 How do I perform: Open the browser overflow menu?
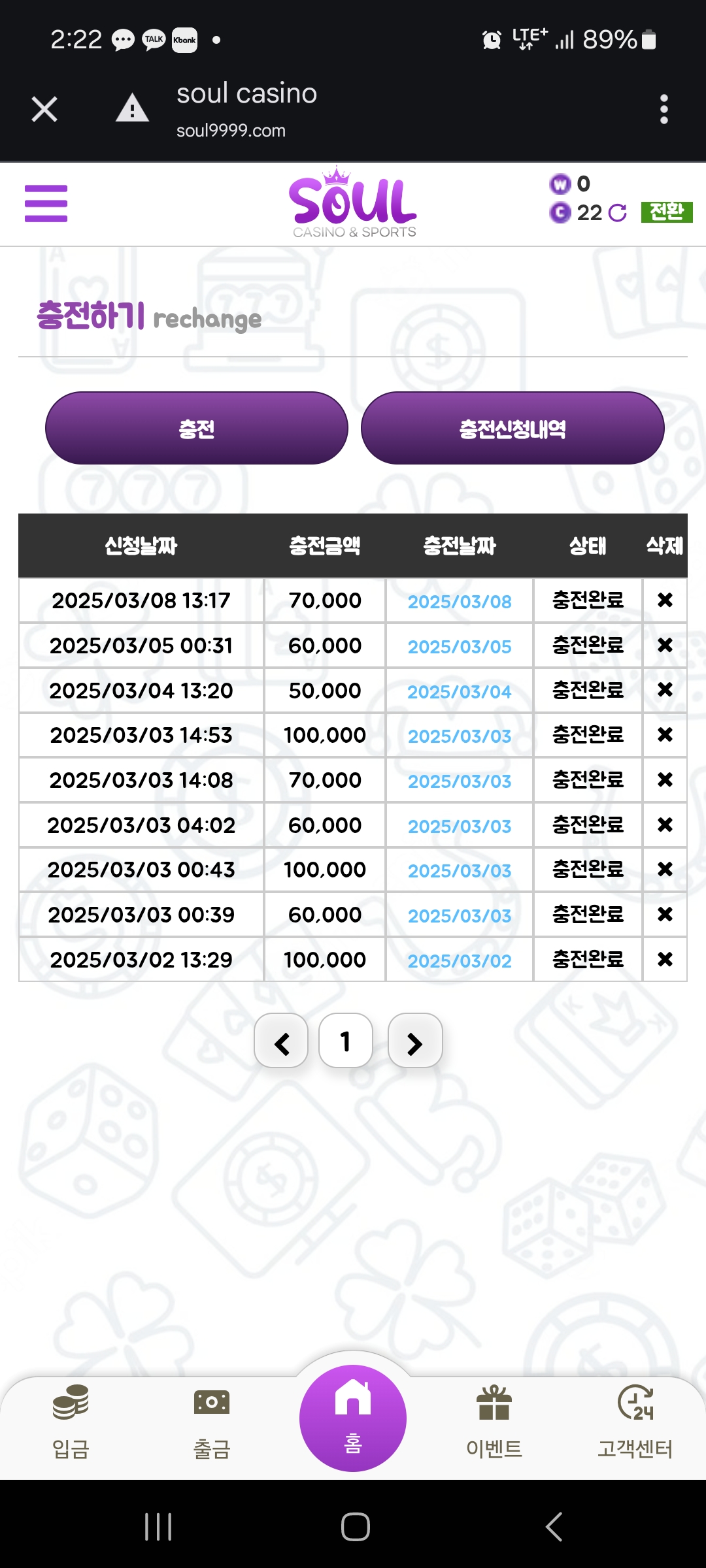[x=664, y=109]
